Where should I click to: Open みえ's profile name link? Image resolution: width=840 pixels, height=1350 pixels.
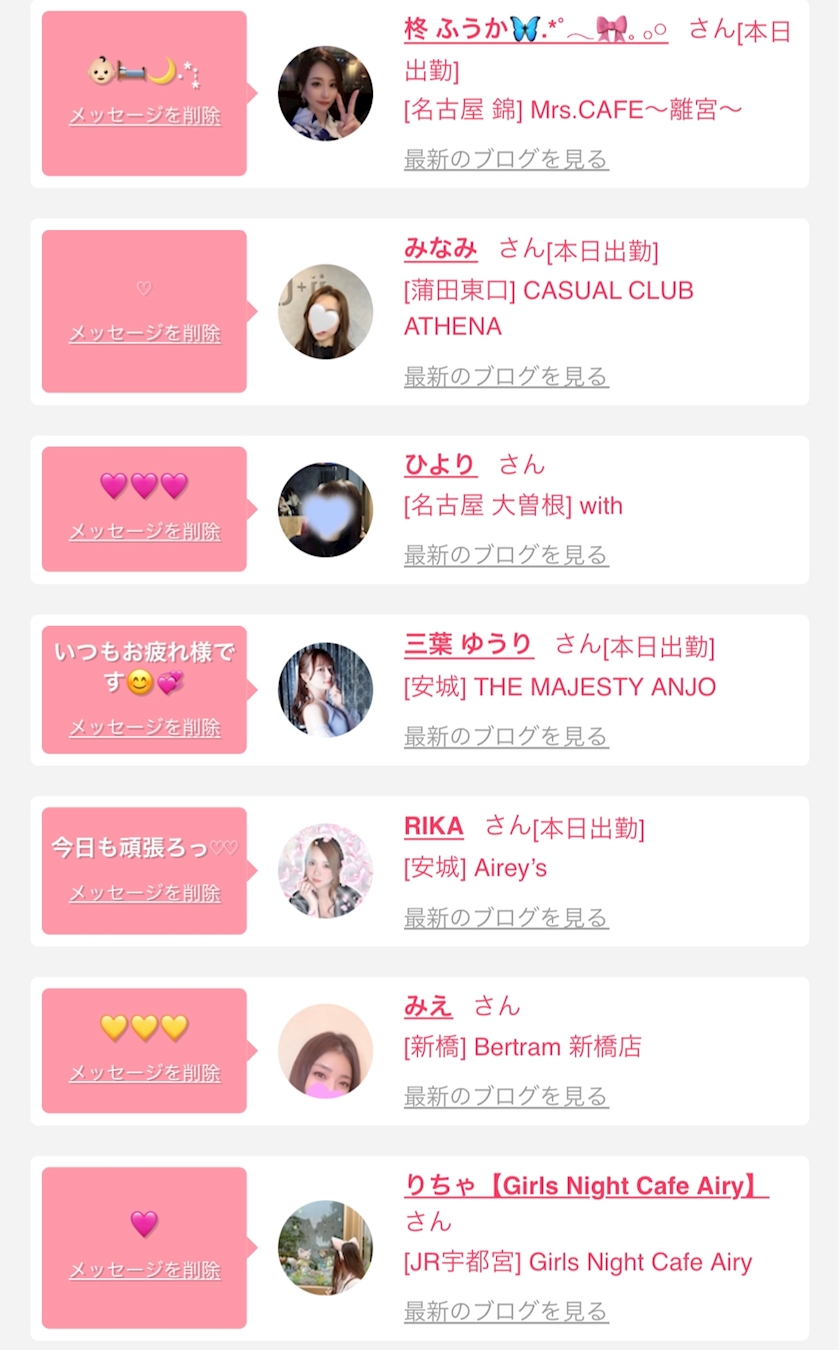point(428,1006)
